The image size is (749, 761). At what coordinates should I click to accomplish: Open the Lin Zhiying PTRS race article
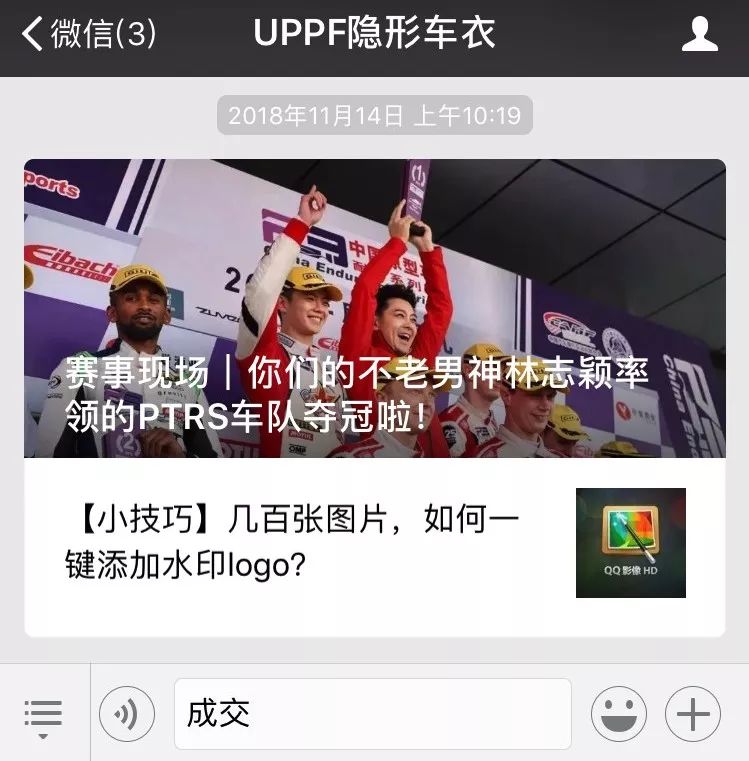pyautogui.click(x=374, y=308)
